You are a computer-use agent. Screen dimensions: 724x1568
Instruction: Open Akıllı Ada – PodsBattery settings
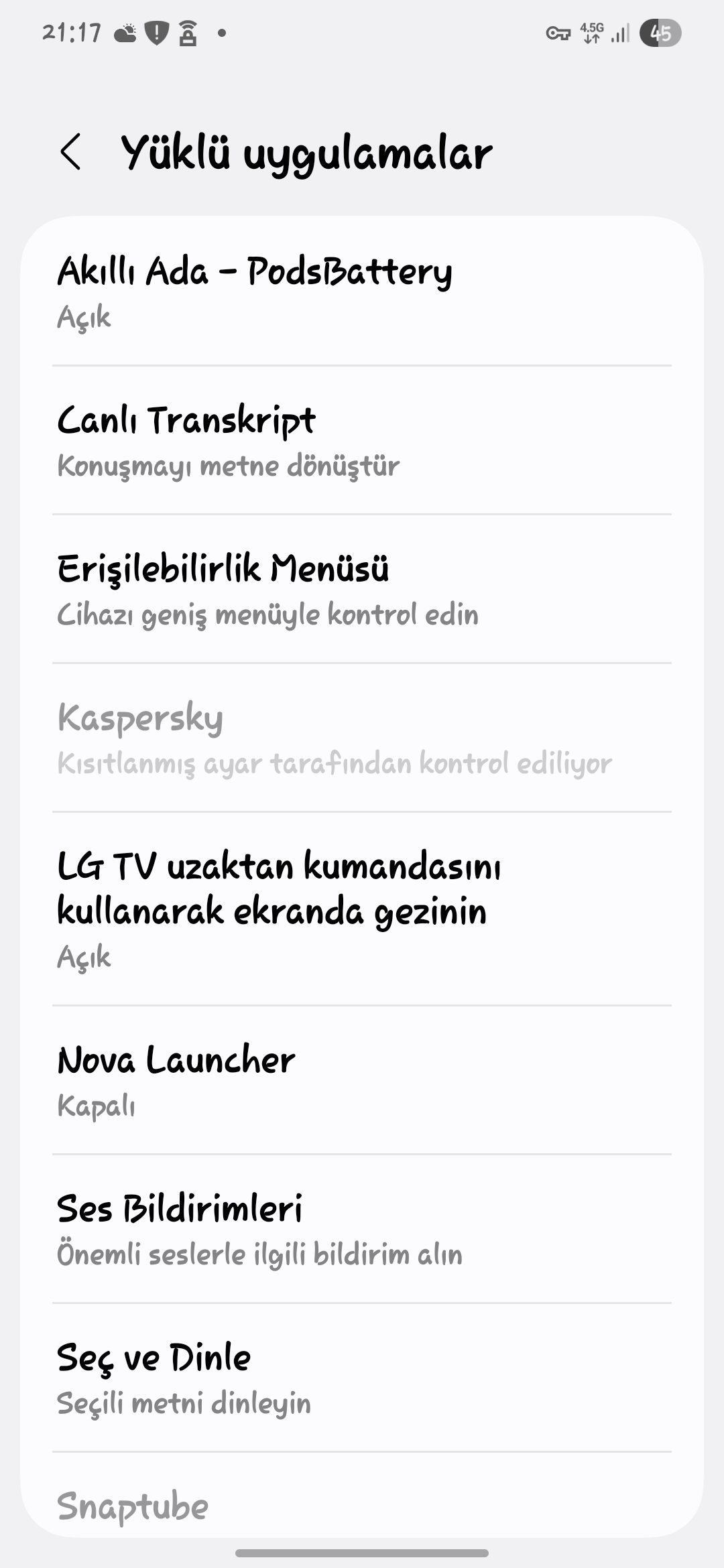(362, 291)
